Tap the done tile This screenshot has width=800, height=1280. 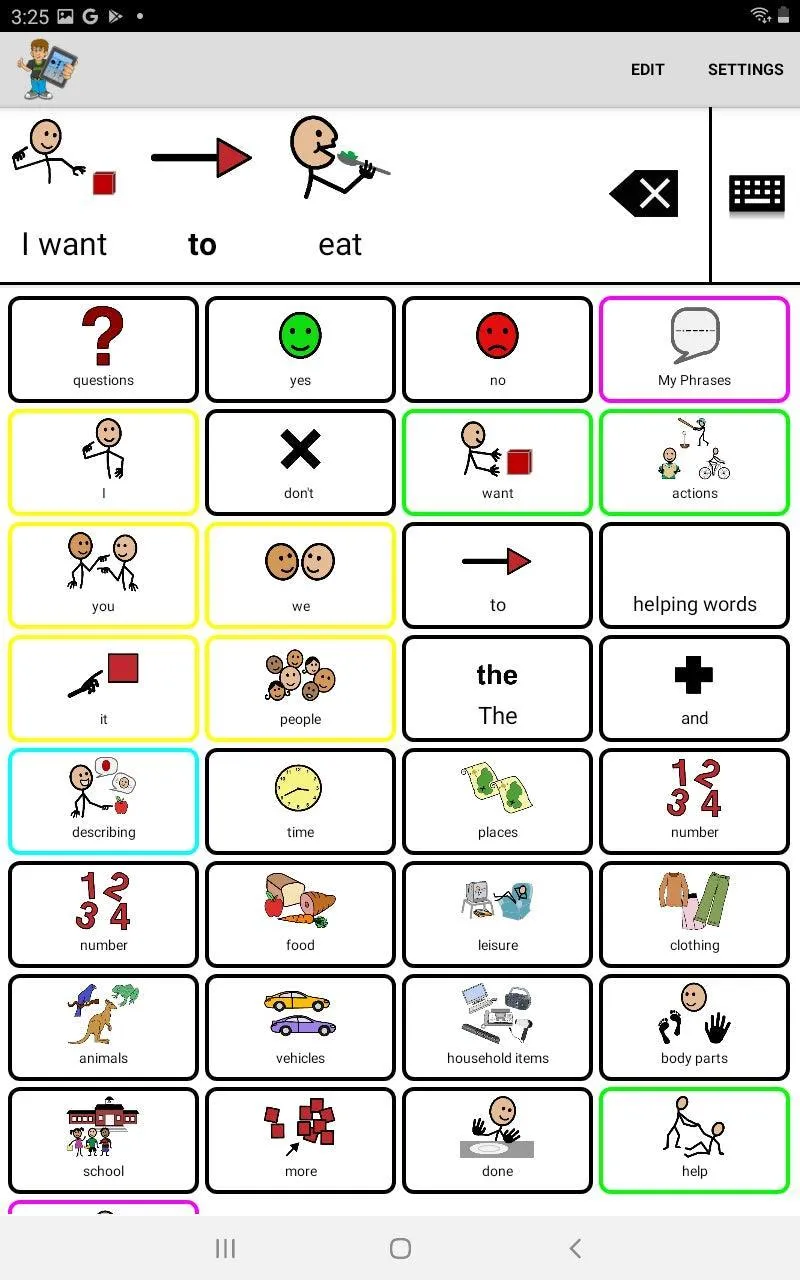(497, 1140)
